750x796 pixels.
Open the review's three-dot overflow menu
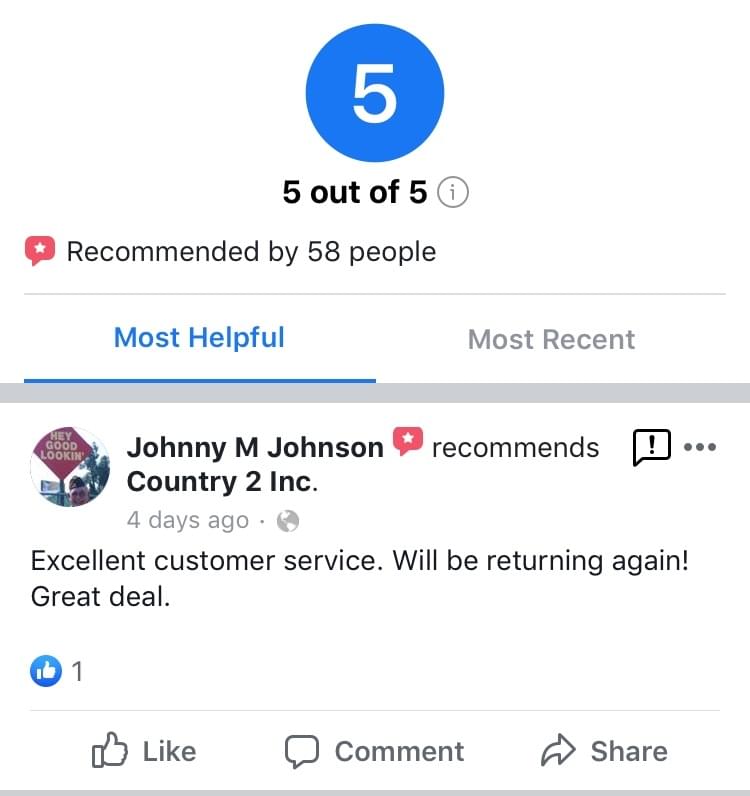coord(700,447)
